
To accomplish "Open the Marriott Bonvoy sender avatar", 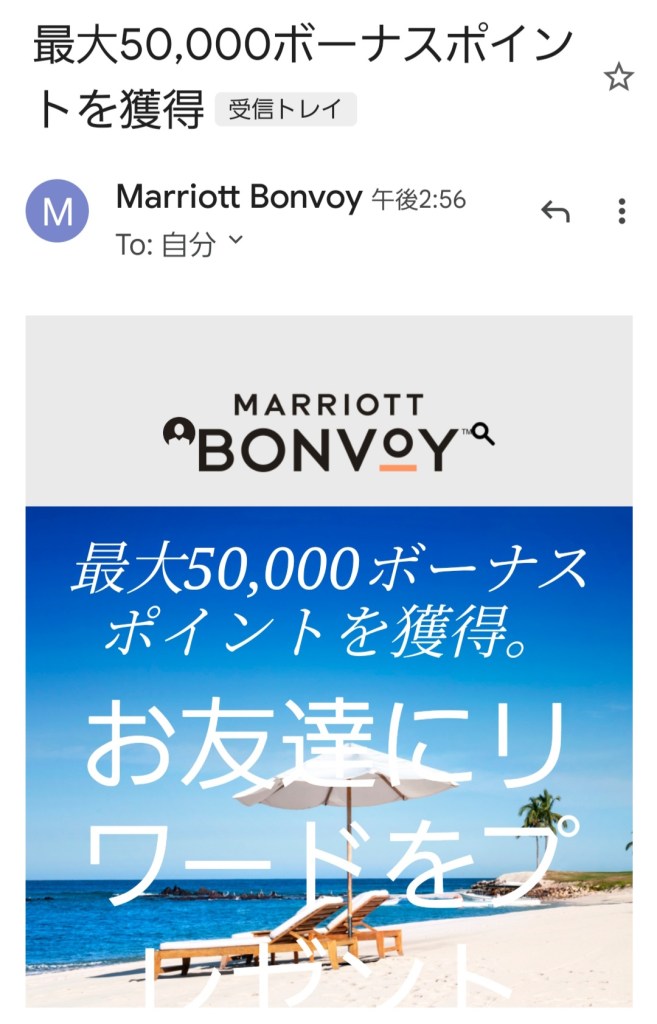I will click(57, 211).
